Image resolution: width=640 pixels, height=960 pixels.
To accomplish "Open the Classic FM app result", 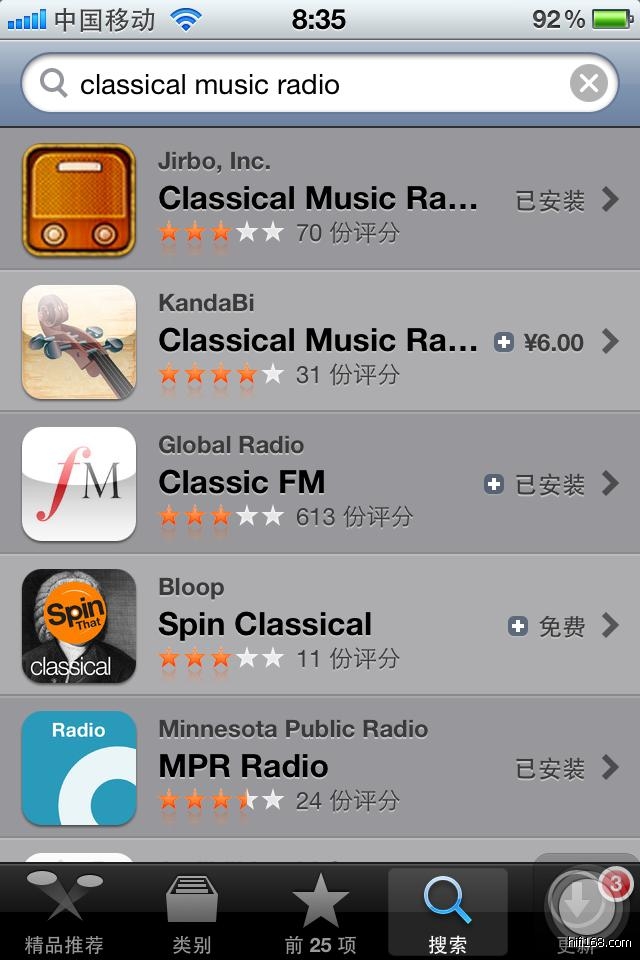I will pos(318,484).
